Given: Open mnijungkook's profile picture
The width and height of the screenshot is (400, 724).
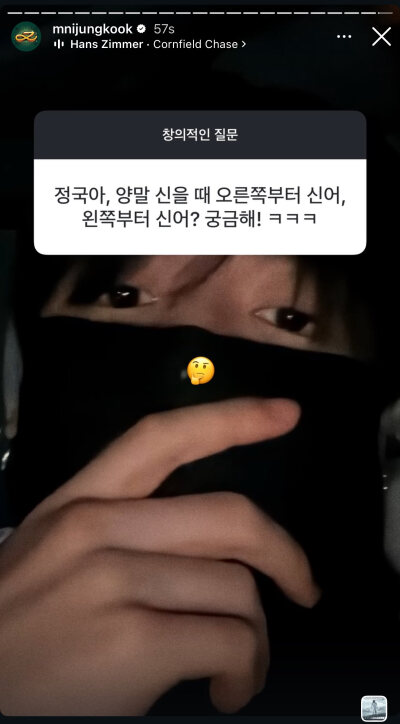Looking at the screenshot, I should tap(26, 36).
